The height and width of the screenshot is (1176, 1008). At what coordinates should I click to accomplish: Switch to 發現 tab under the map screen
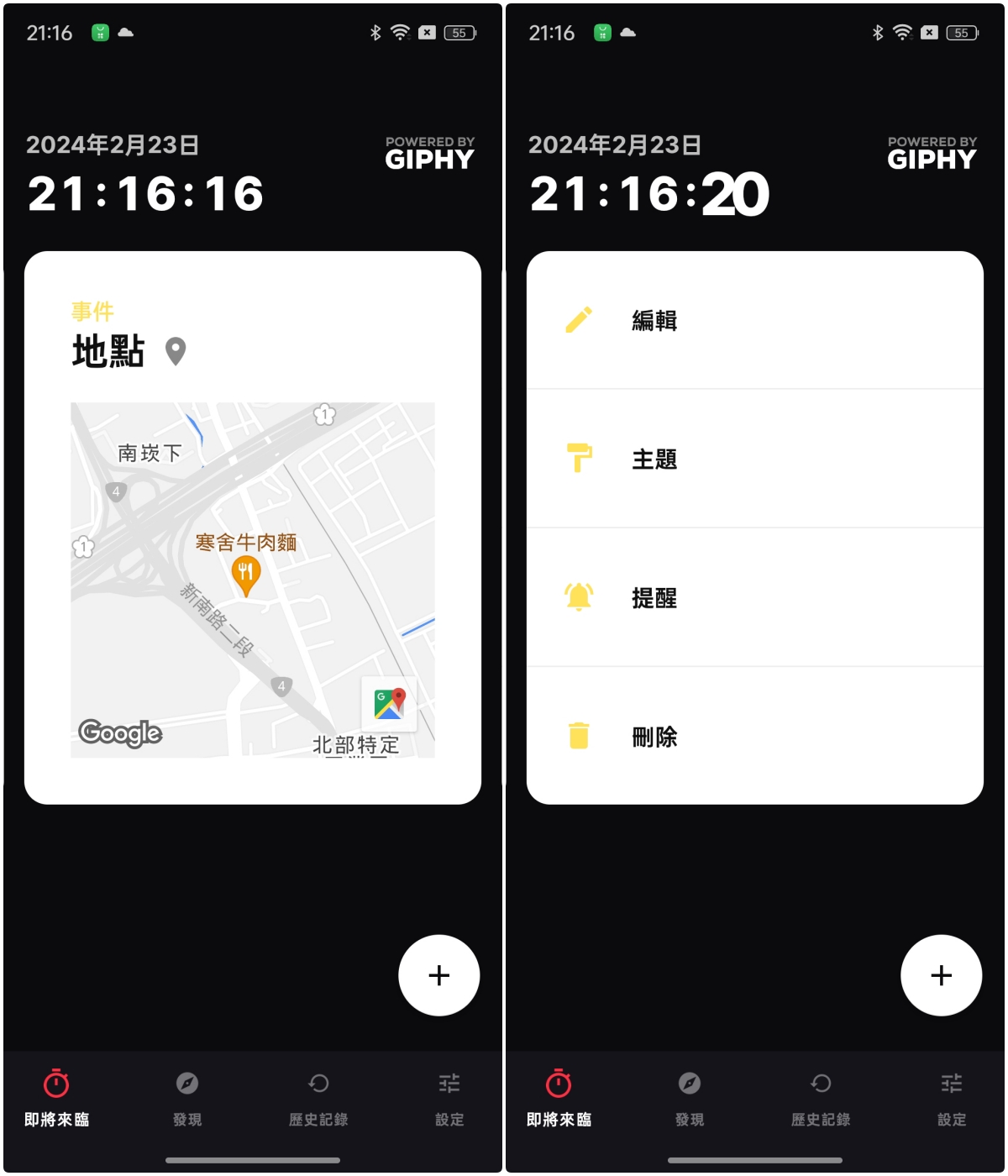[x=187, y=1097]
